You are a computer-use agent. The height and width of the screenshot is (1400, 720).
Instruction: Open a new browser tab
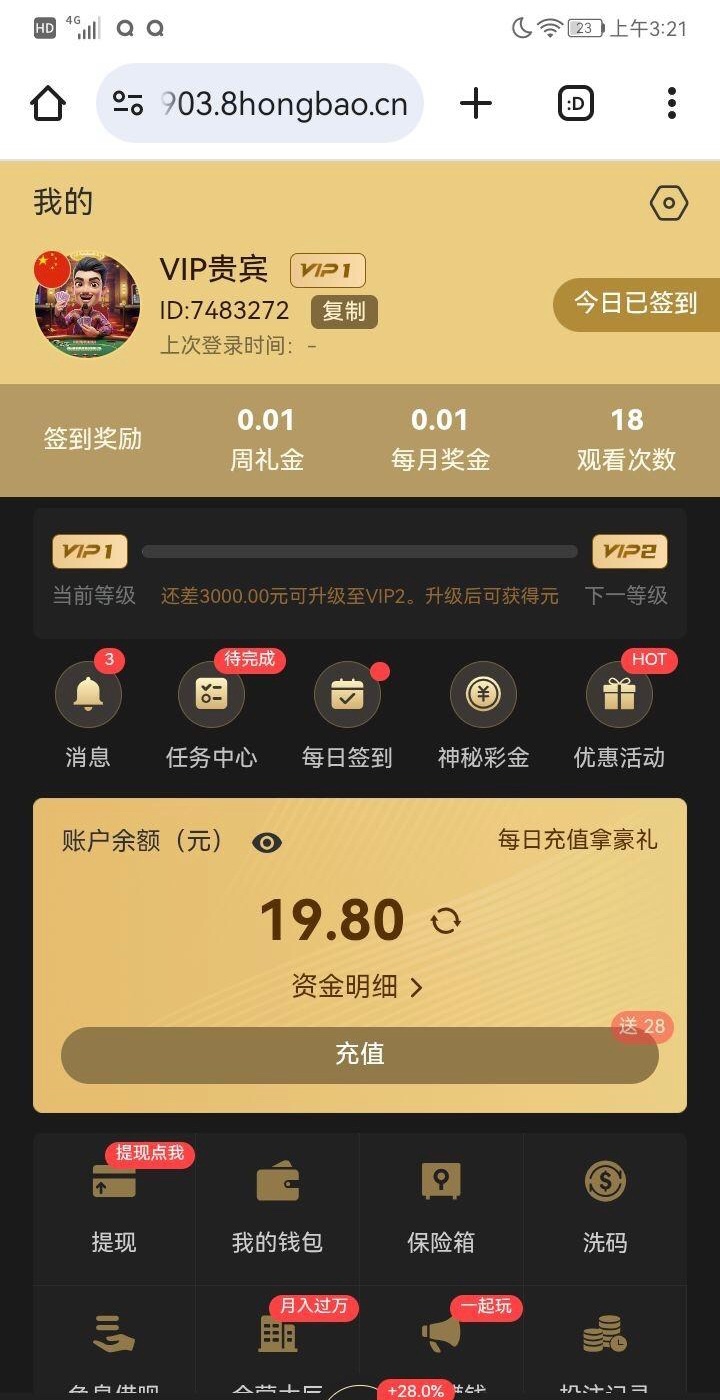click(476, 103)
